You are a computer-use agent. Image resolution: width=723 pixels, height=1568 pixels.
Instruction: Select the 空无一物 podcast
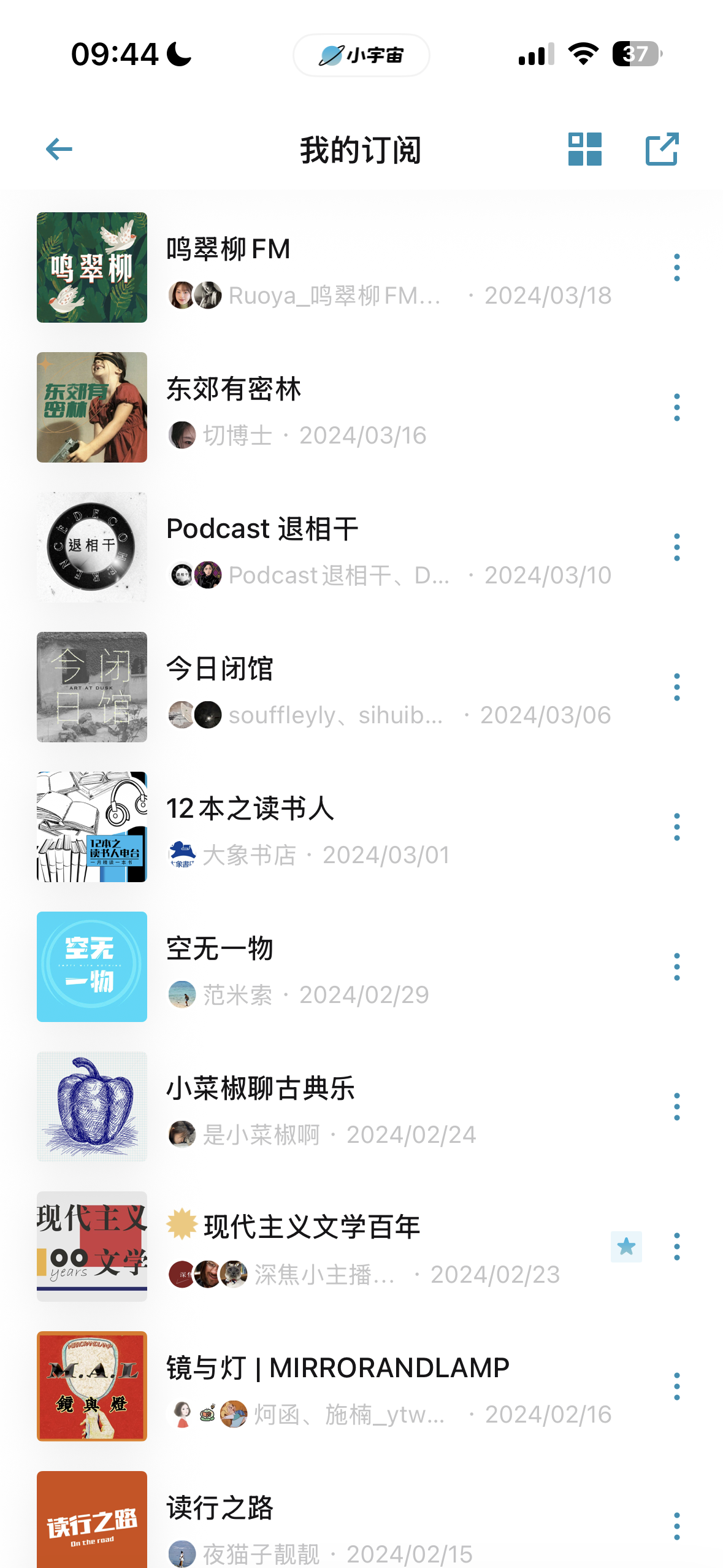[220, 949]
